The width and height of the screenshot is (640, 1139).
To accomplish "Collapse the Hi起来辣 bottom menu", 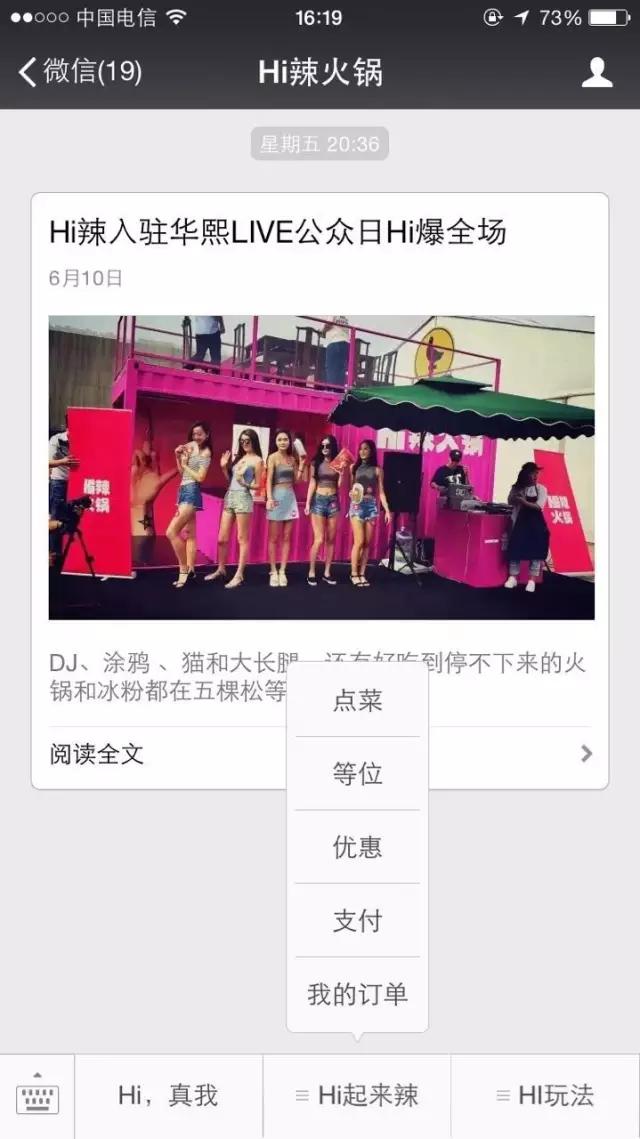I will (356, 1096).
